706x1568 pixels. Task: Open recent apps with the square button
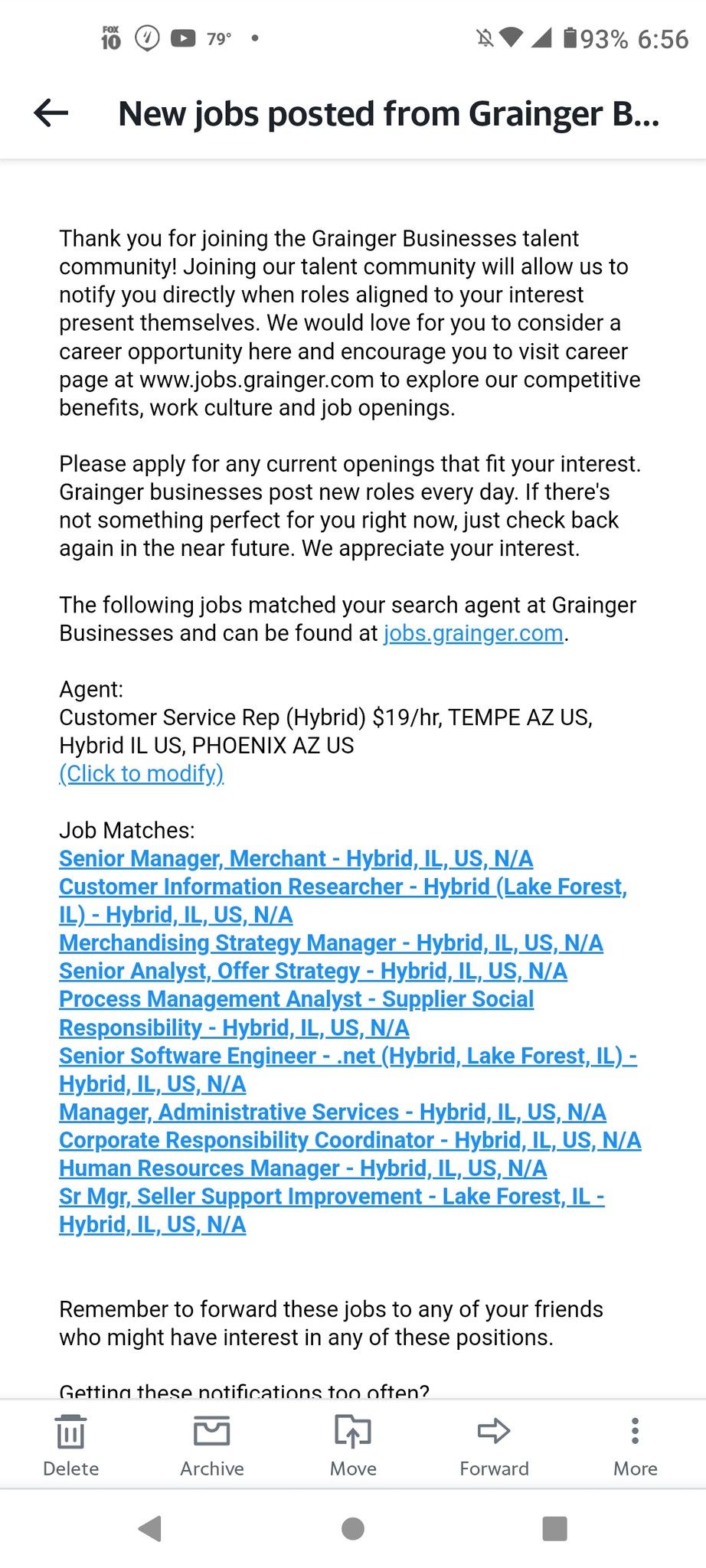pyautogui.click(x=554, y=1529)
